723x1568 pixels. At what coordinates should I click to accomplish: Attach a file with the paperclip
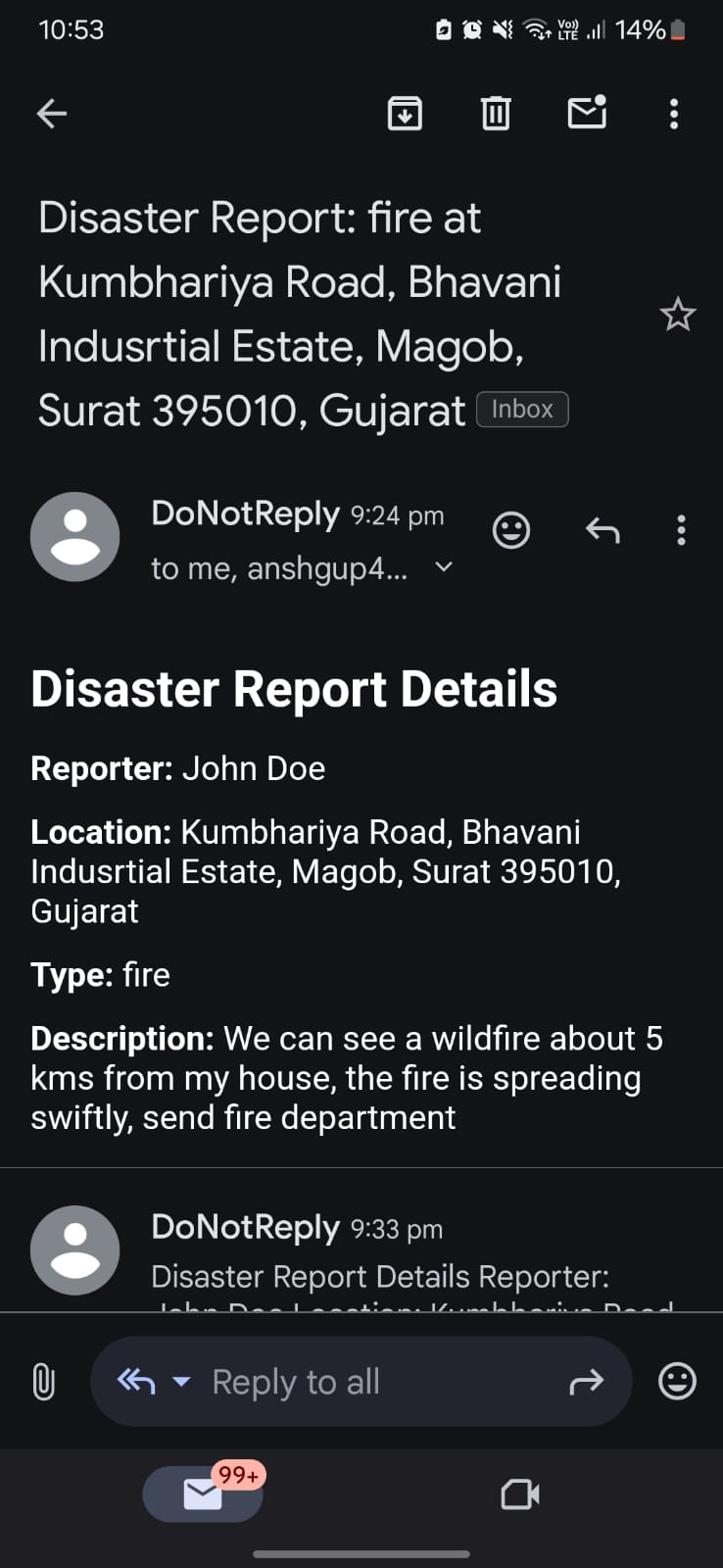(43, 1382)
